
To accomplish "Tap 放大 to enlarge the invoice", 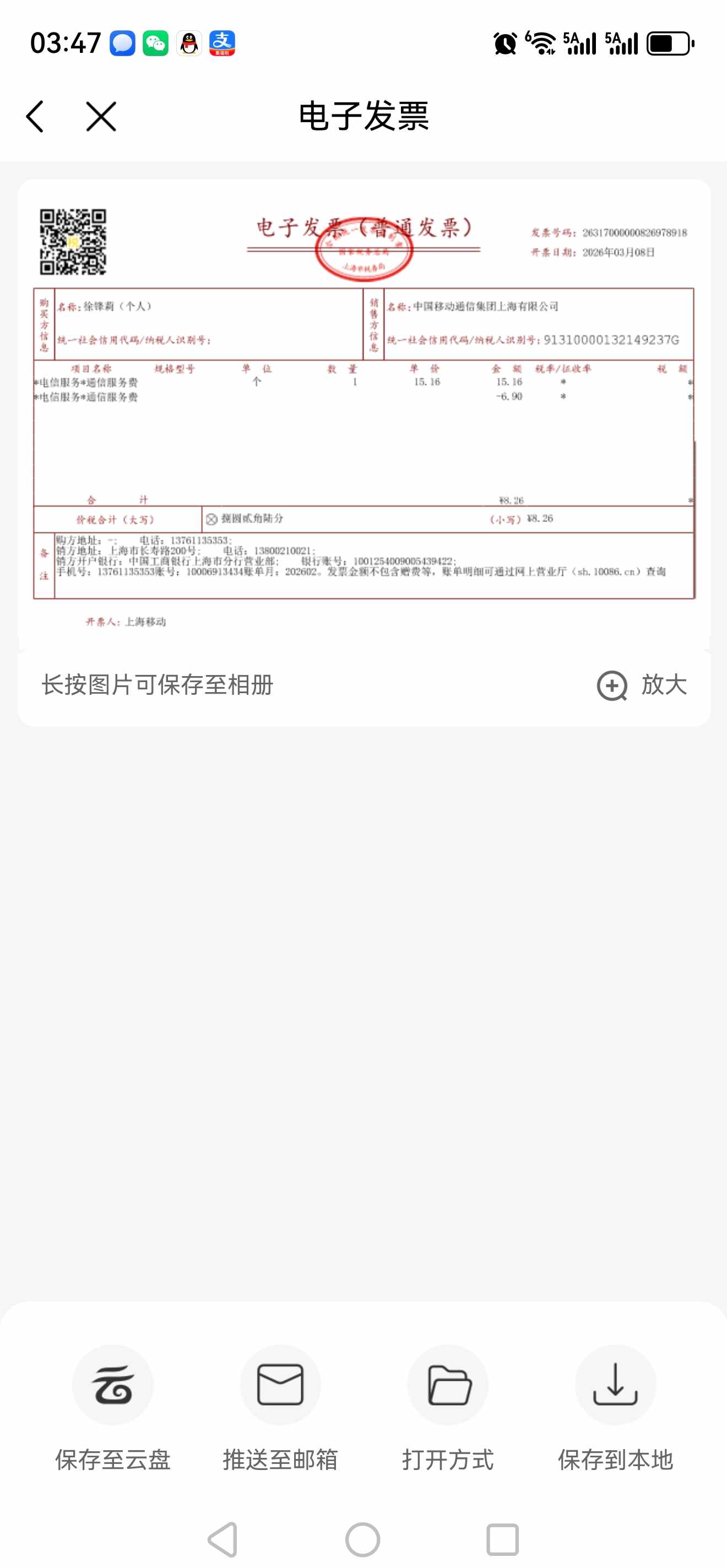I will tap(642, 685).
